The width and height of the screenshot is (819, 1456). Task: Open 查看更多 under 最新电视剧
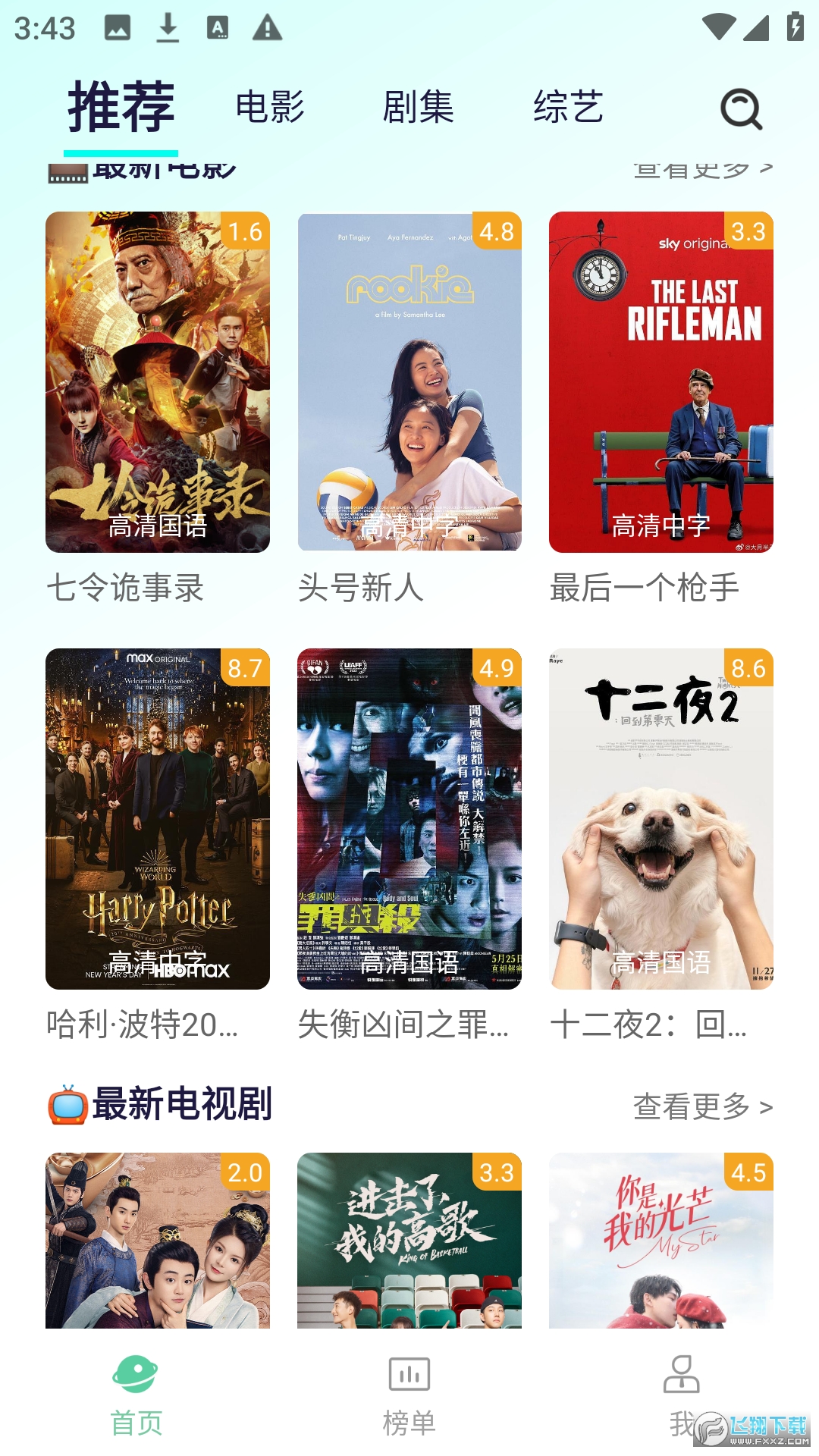[x=692, y=1105]
